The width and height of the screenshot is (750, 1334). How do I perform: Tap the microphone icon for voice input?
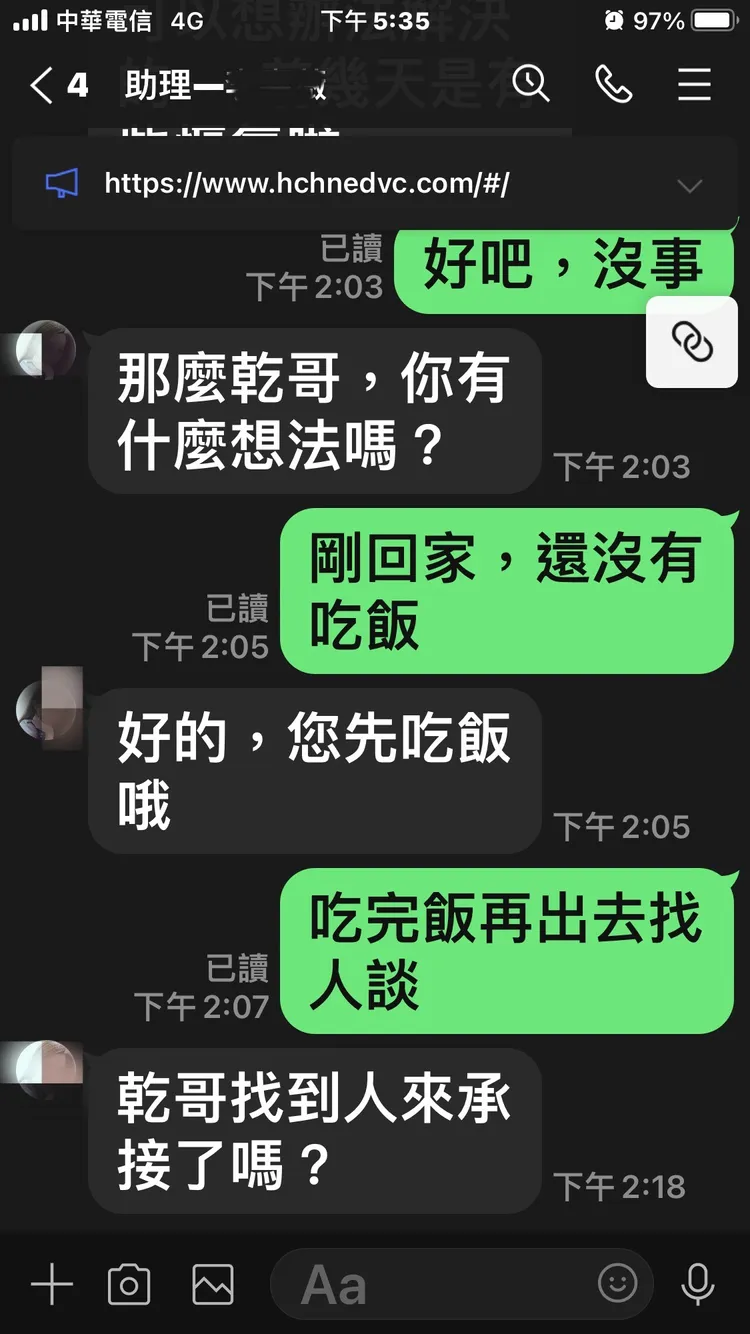coord(700,1285)
